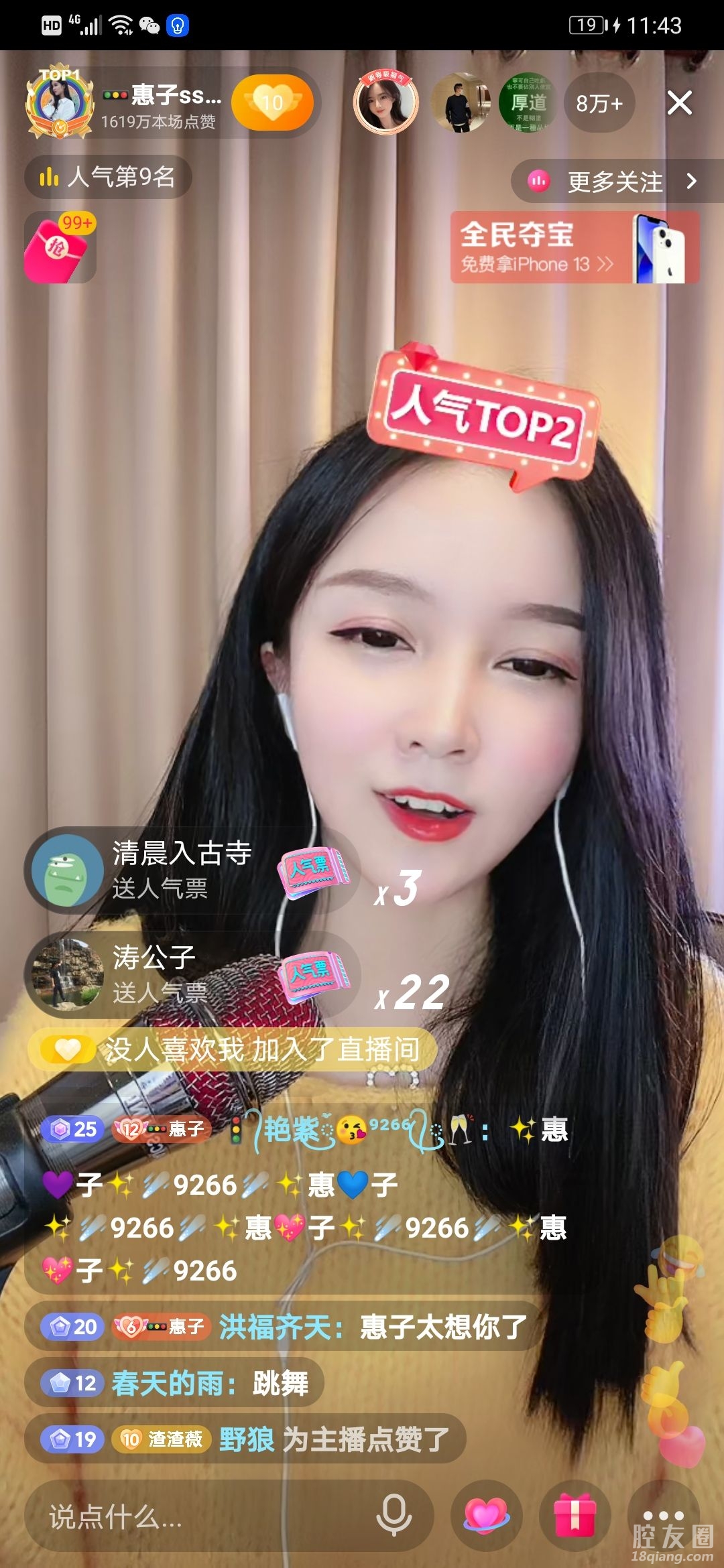Open the 全民夺宝 iPhone 13 banner
Image resolution: width=724 pixels, height=1568 pixels.
point(575,248)
